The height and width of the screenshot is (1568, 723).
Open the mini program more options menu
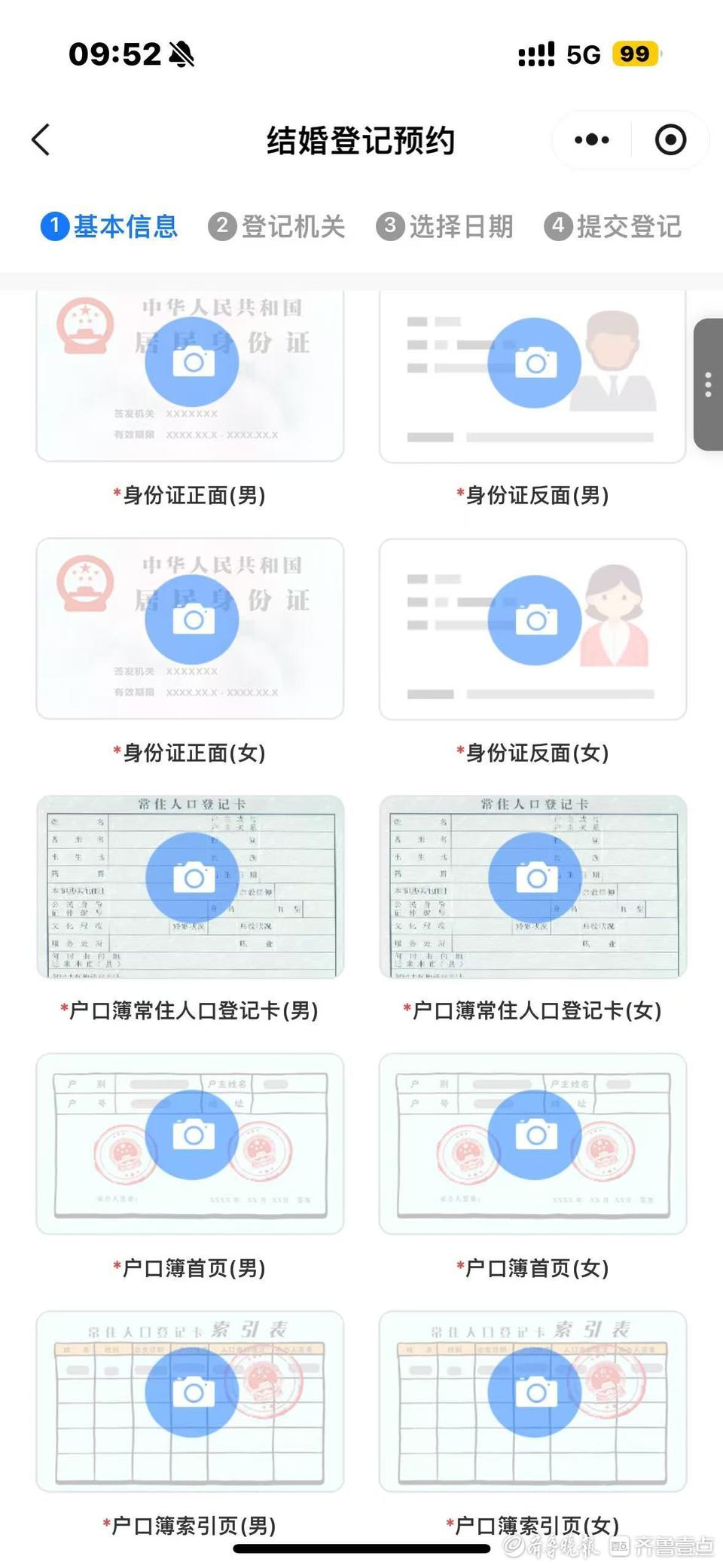point(591,139)
